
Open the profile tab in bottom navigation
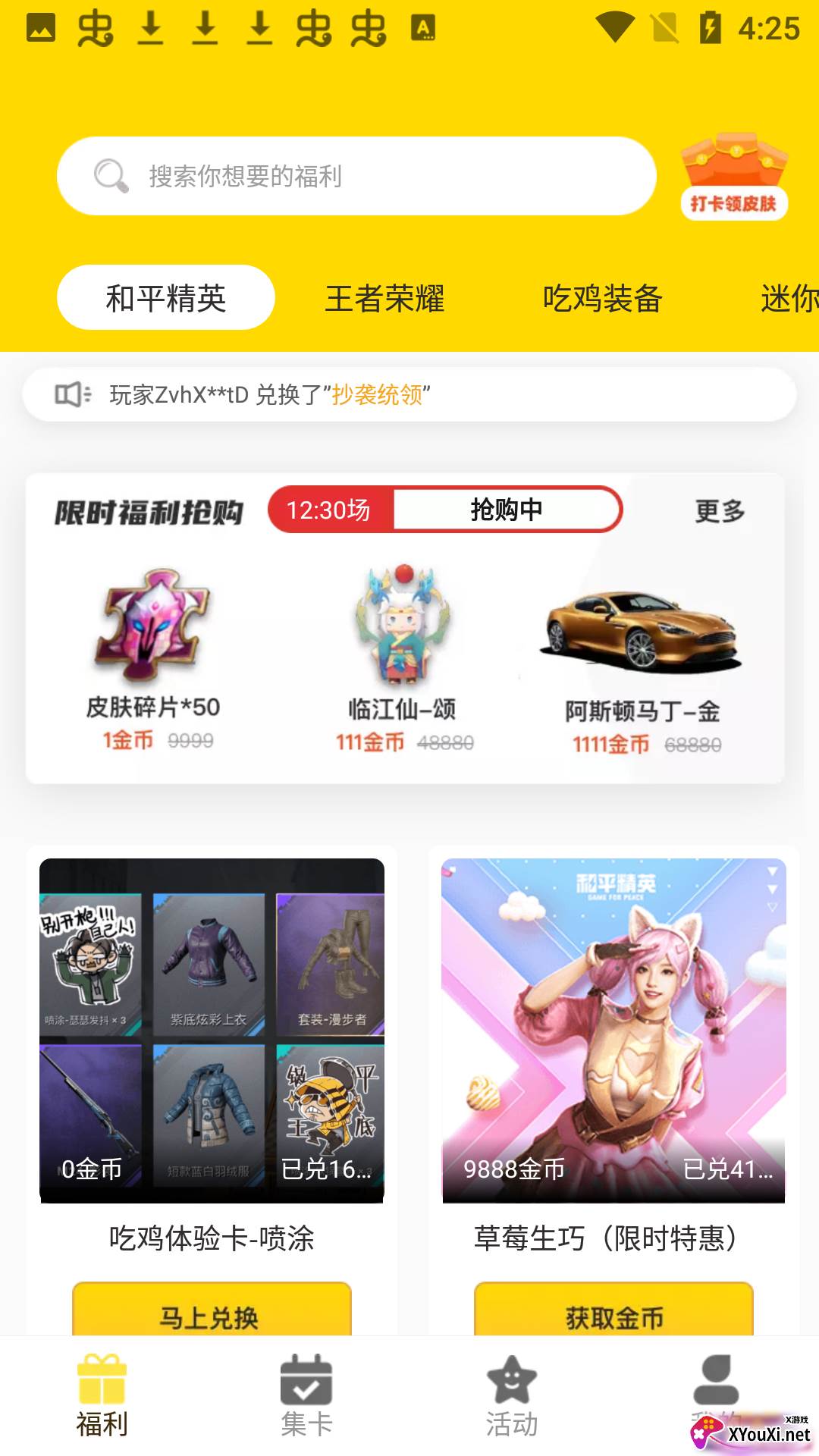(x=716, y=1388)
